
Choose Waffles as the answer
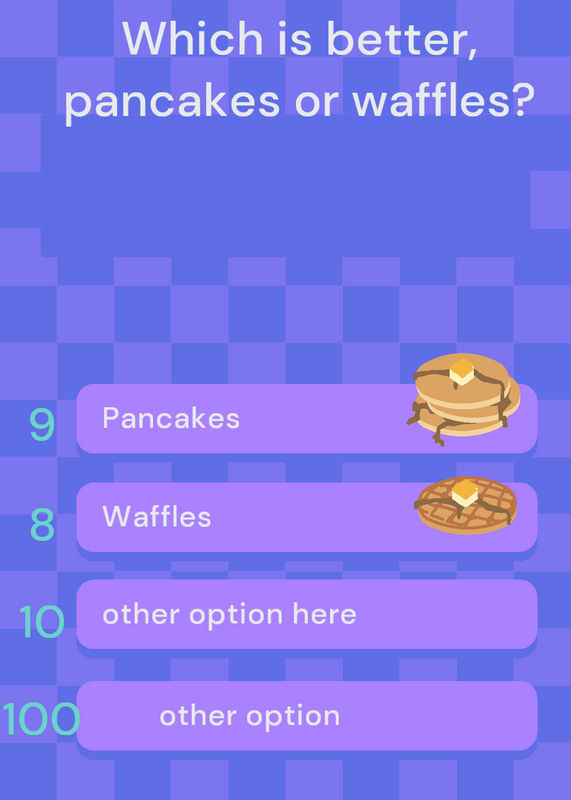pos(307,517)
